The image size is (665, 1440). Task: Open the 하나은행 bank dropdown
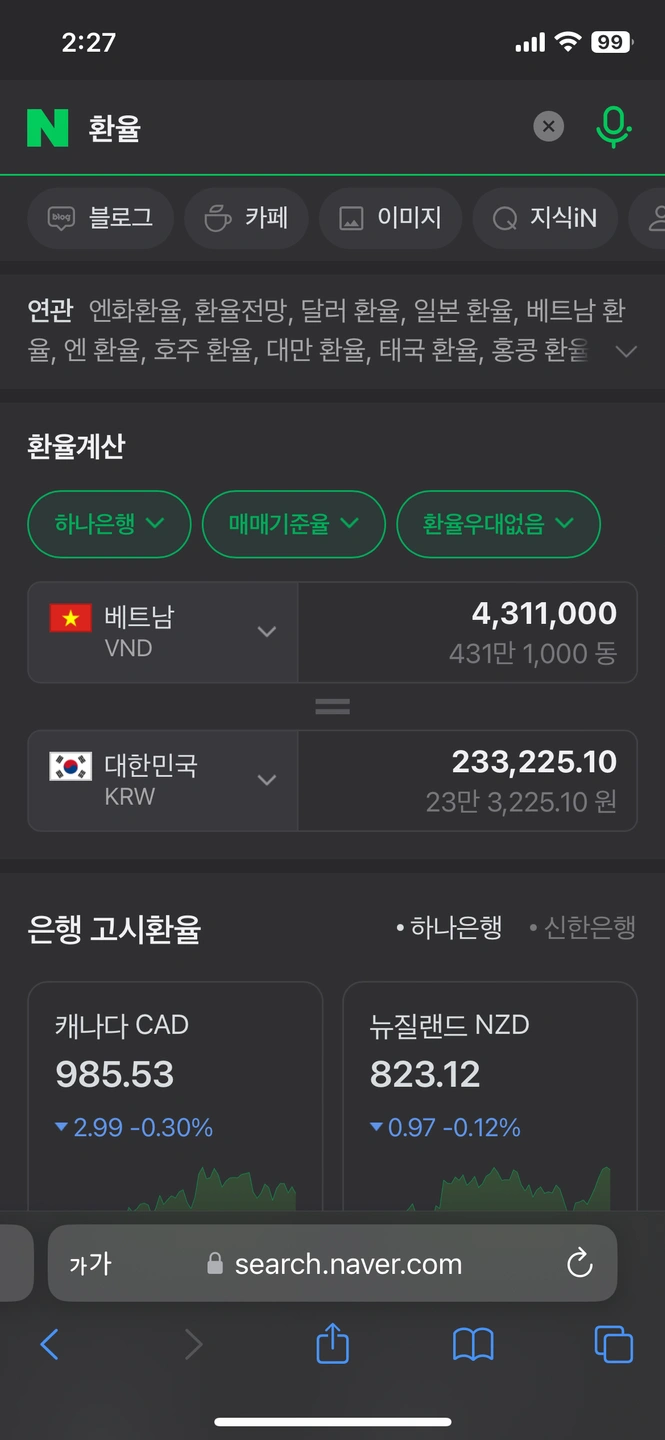(109, 524)
